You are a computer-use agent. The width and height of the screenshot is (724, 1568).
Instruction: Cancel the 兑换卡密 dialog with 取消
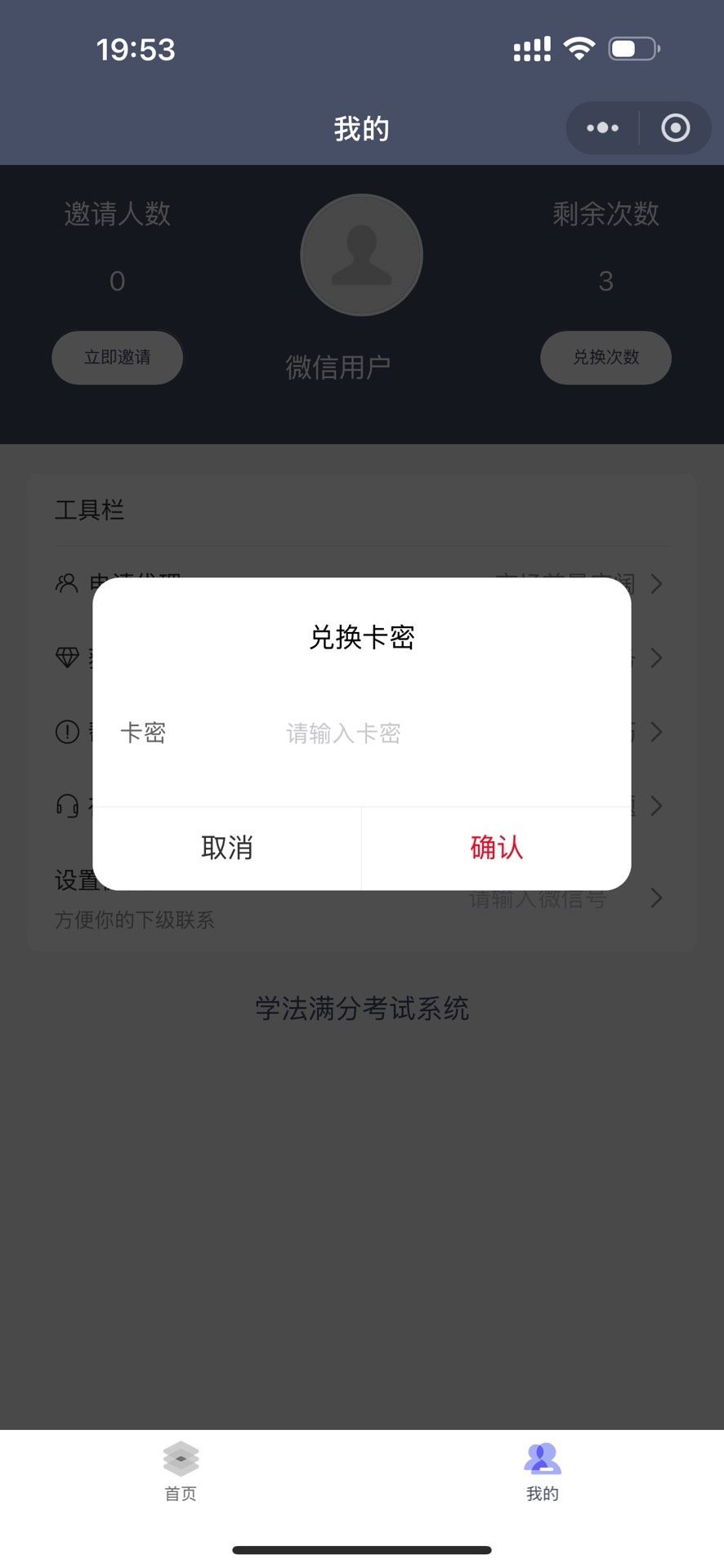pos(227,848)
